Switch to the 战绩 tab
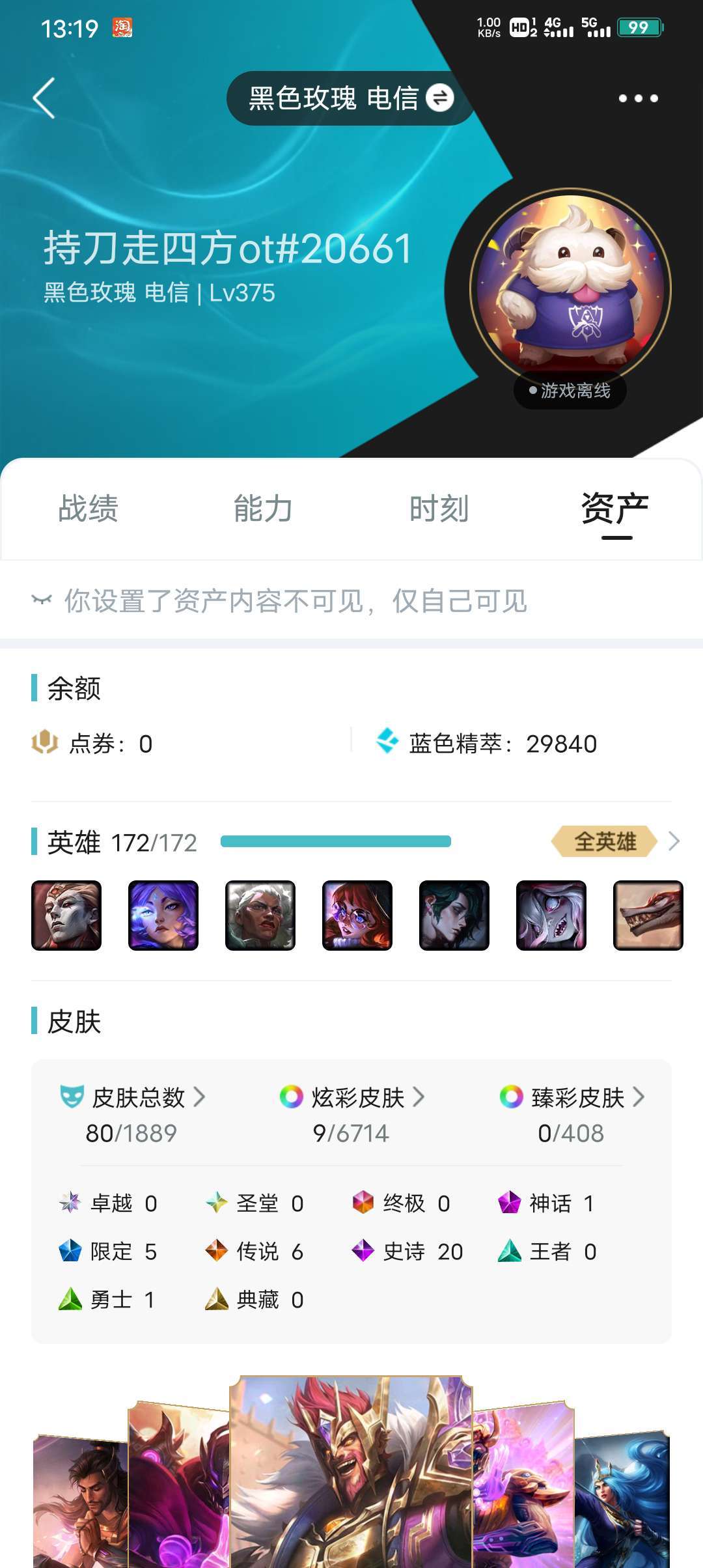Viewport: 703px width, 1568px height. coord(89,509)
